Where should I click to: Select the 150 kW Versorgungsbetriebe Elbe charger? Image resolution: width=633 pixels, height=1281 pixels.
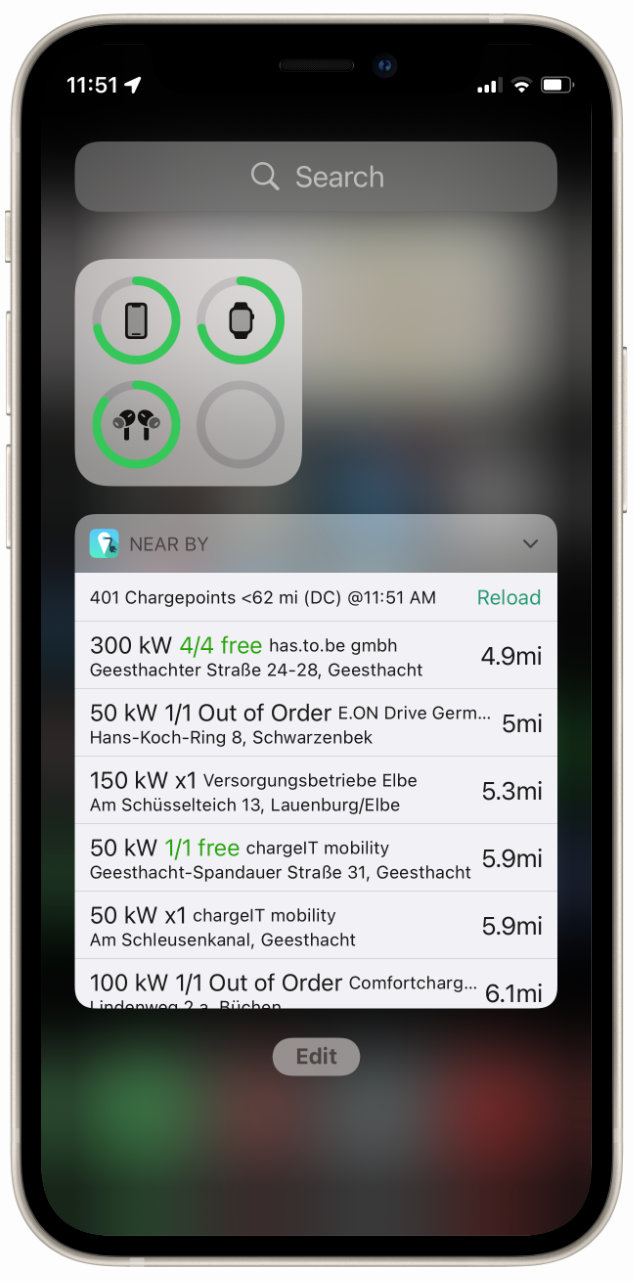click(316, 791)
